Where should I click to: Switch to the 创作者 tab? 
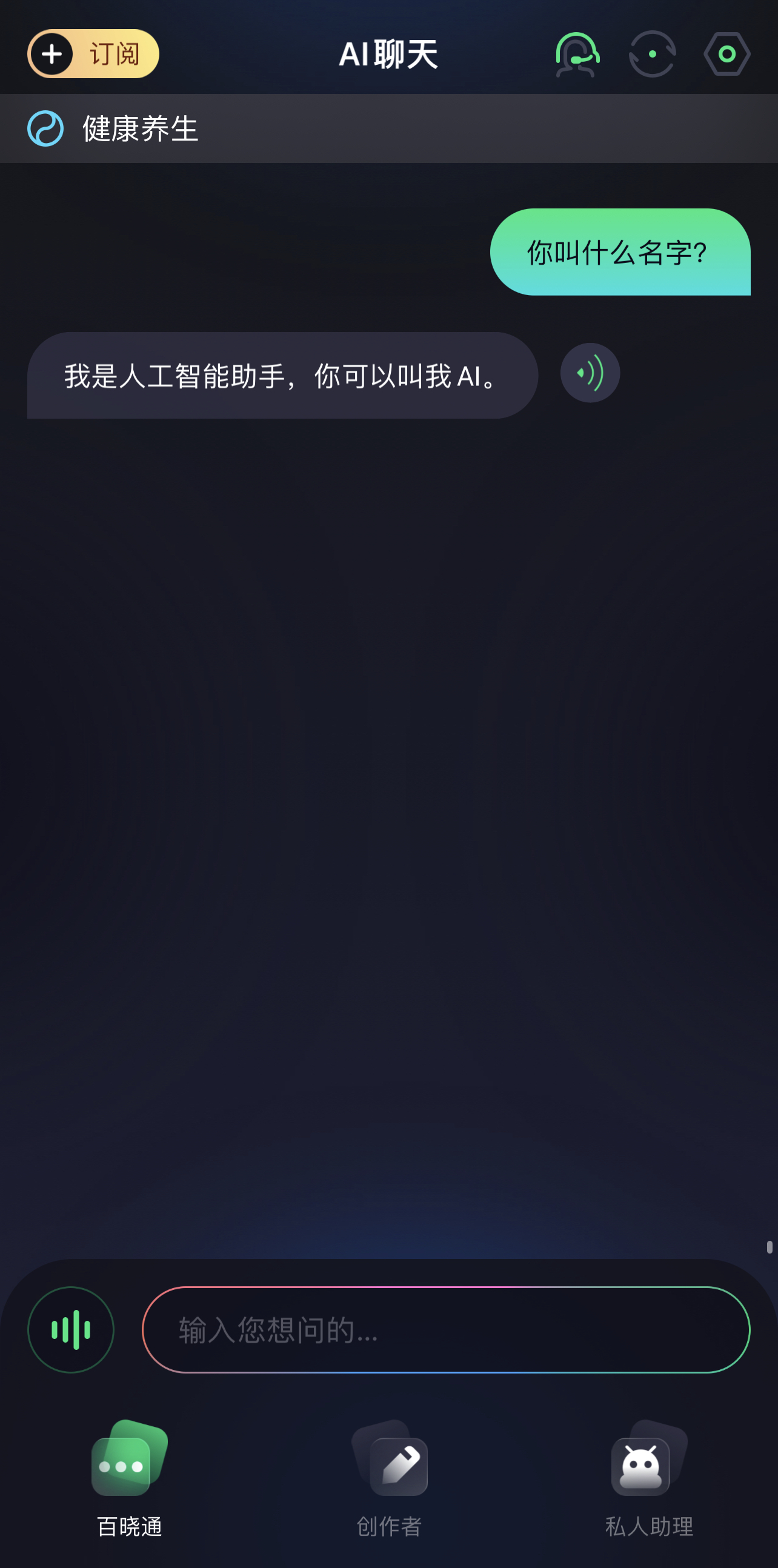[389, 1480]
